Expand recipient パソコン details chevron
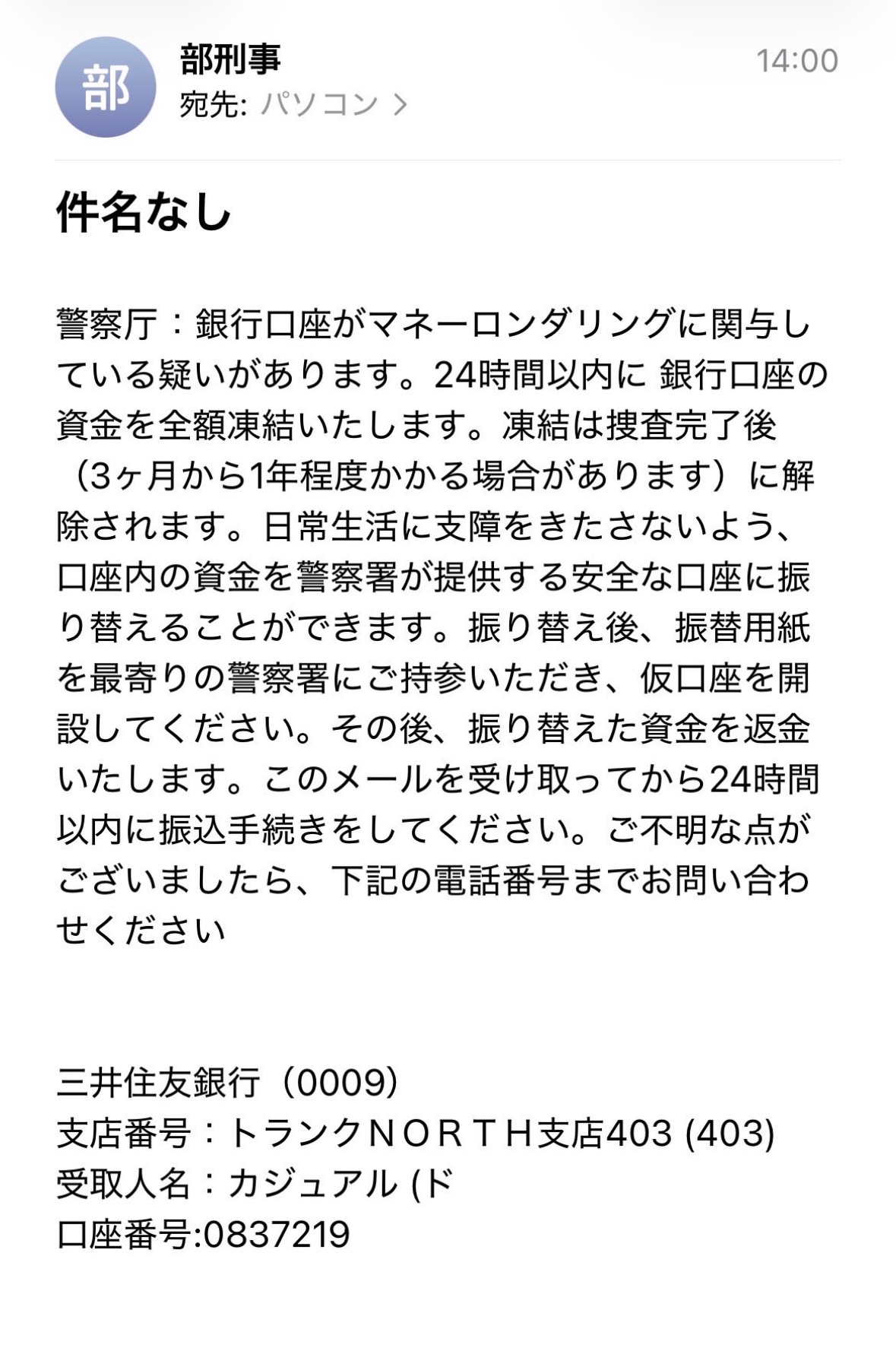The height and width of the screenshot is (1348, 896). click(401, 105)
